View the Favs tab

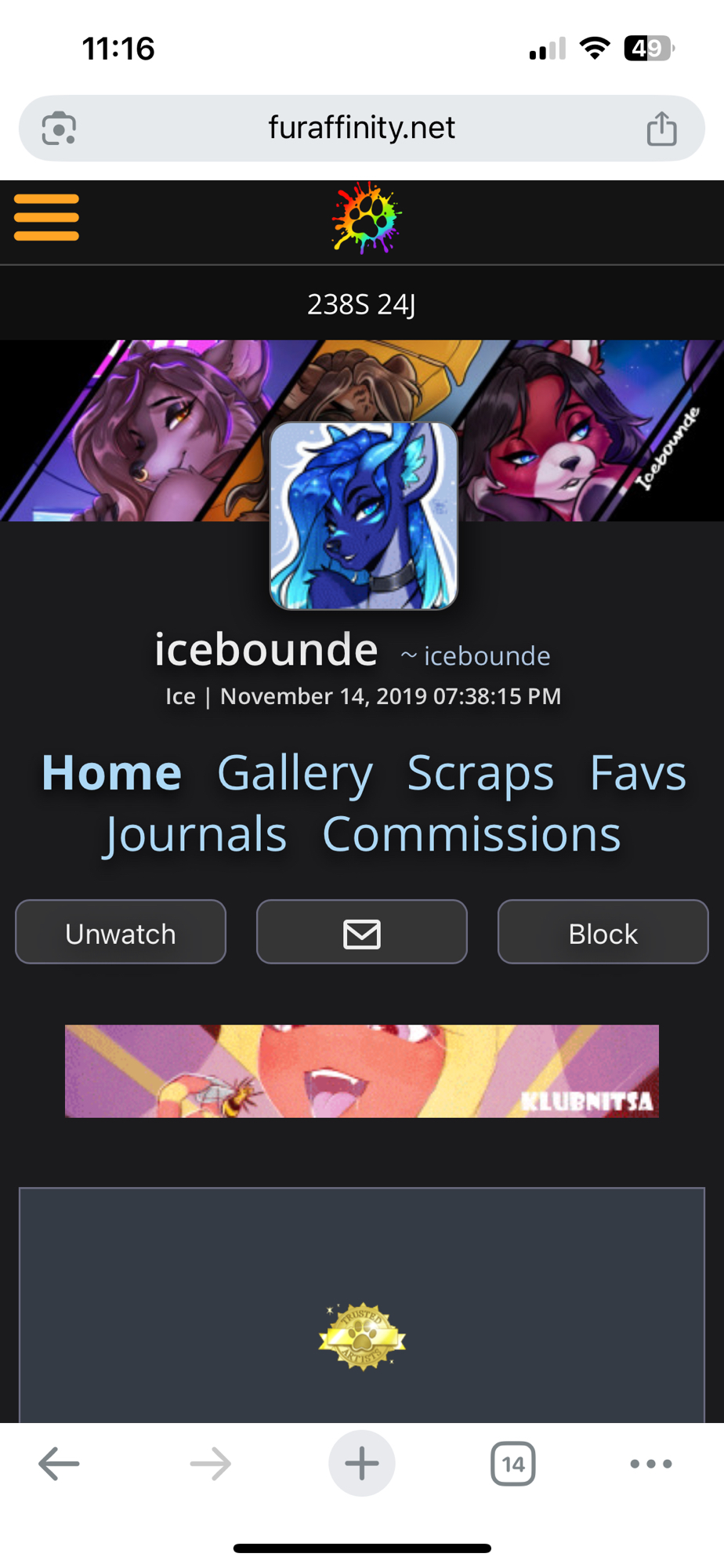(x=638, y=773)
